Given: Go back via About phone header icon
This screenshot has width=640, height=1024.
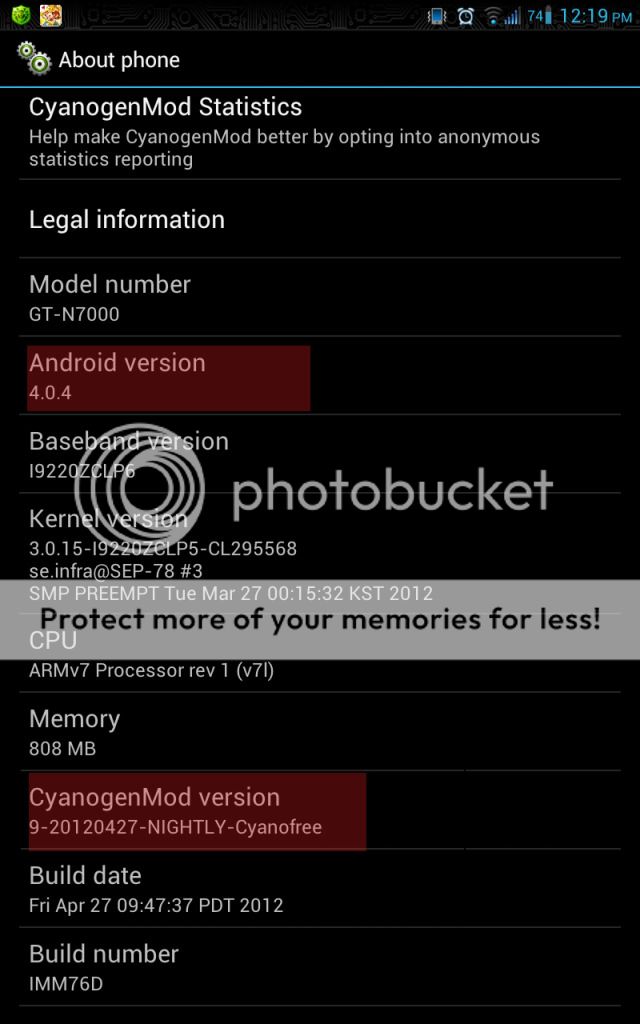Looking at the screenshot, I should [x=34, y=59].
